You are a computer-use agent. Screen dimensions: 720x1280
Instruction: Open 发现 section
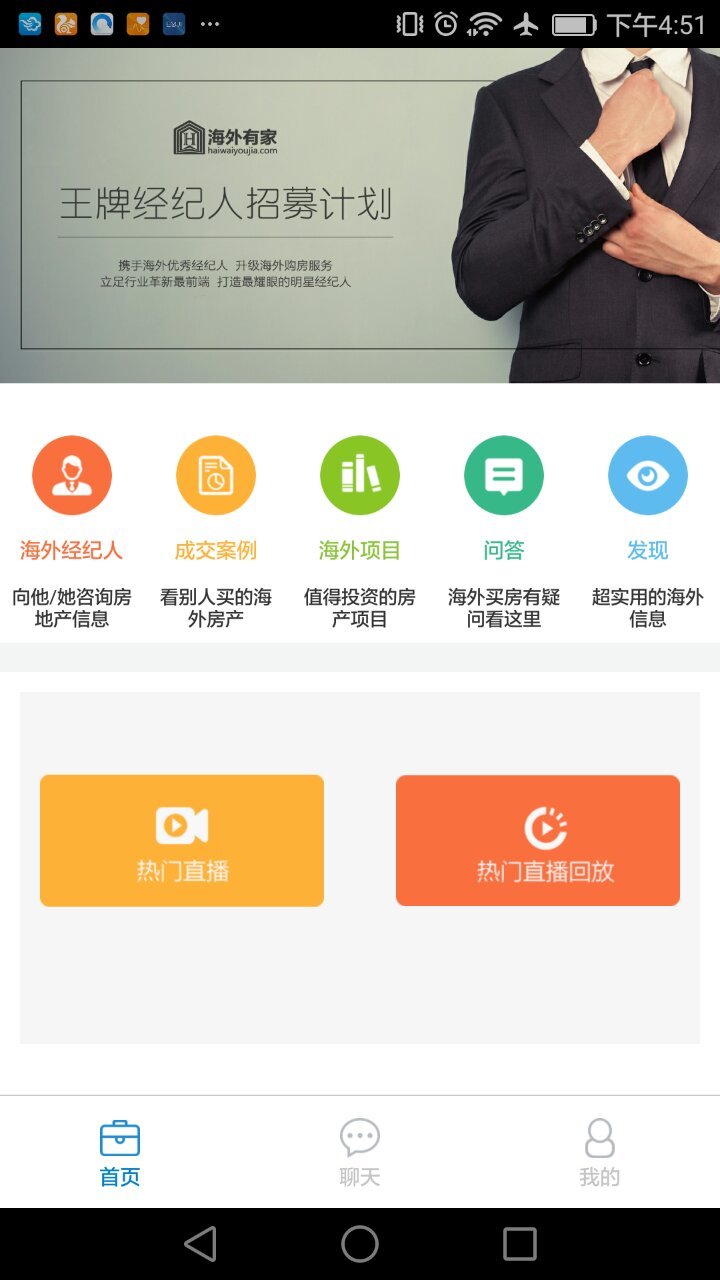648,531
